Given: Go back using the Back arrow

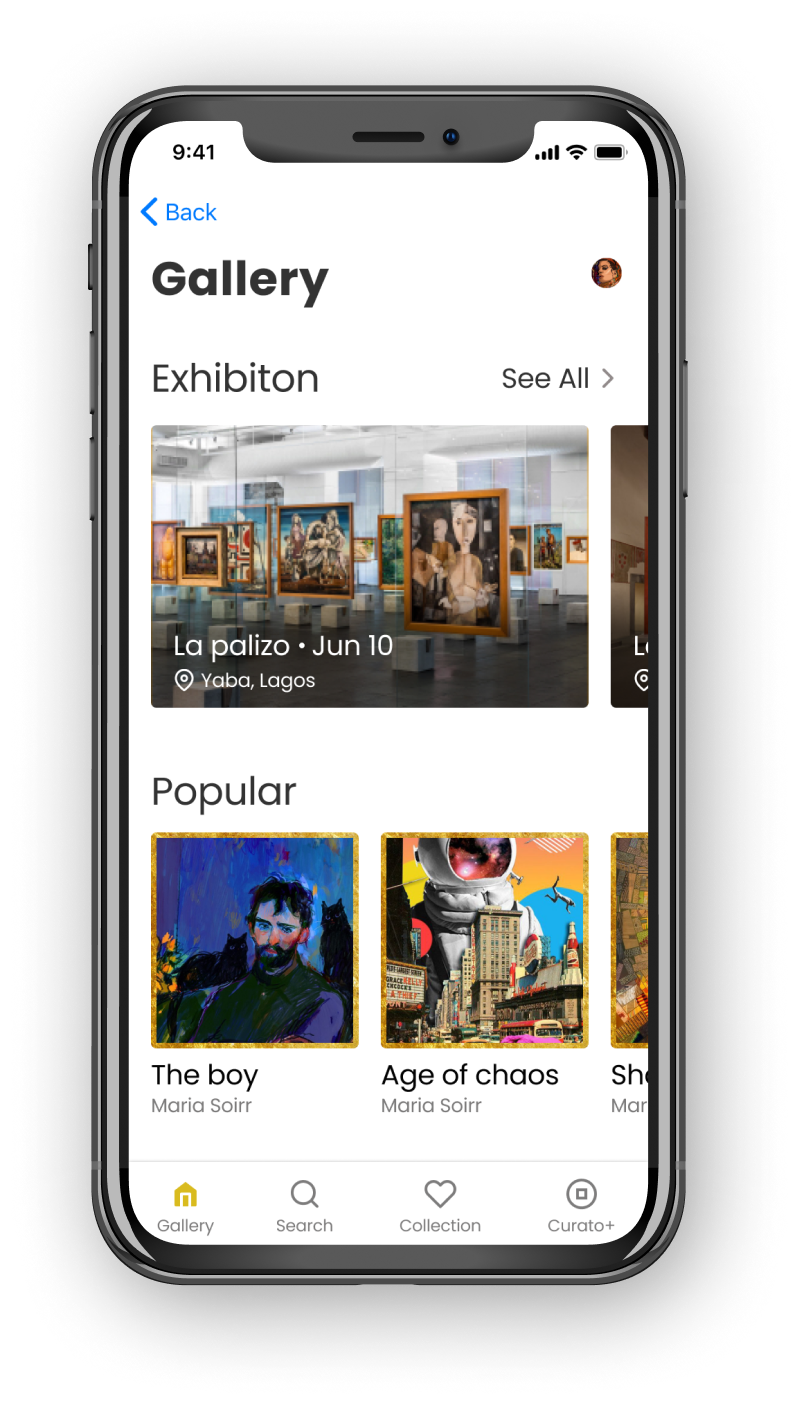Looking at the screenshot, I should coord(178,212).
